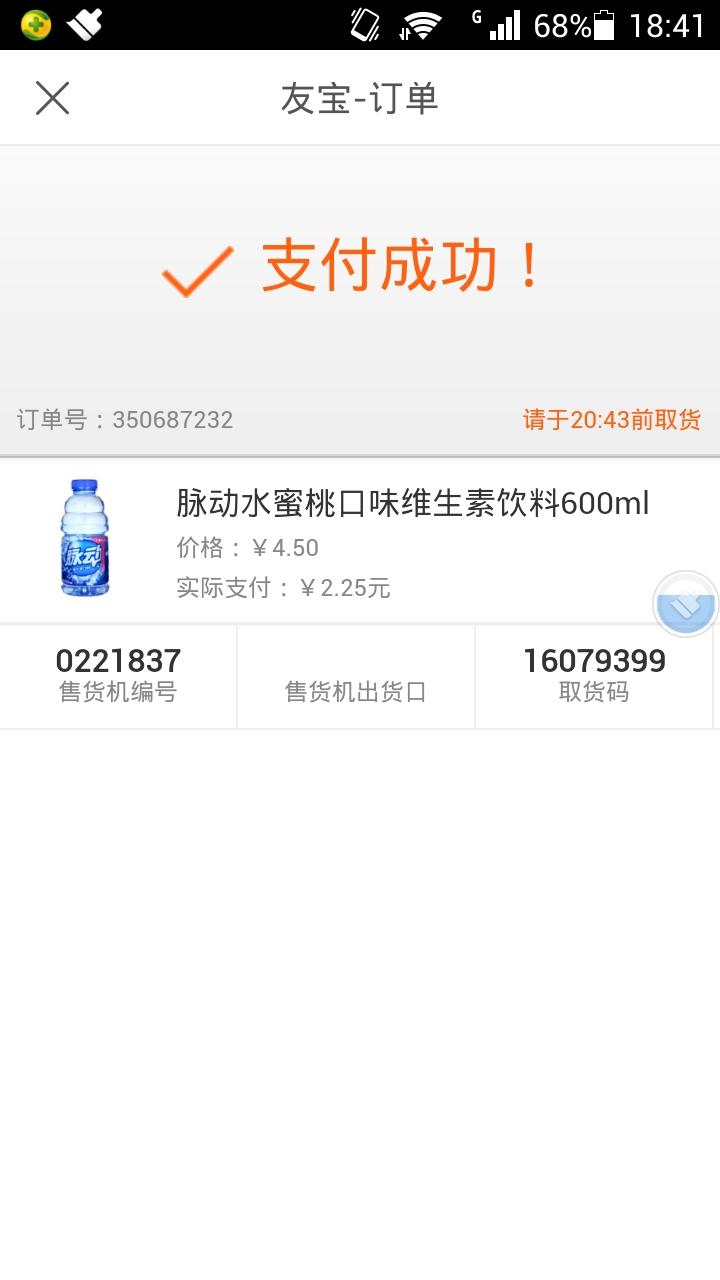Close the 友宝 order page
Viewport: 720px width, 1280px height.
[x=52, y=98]
